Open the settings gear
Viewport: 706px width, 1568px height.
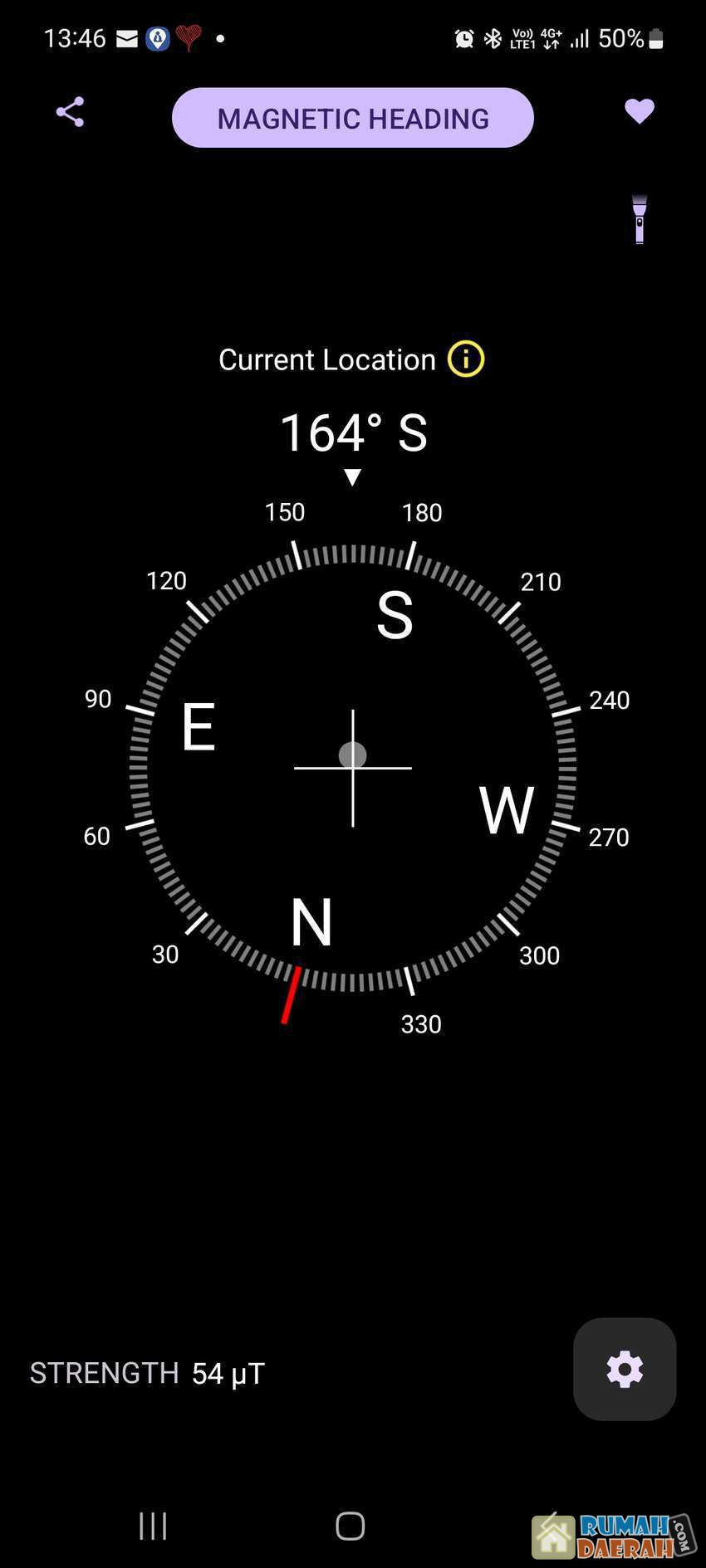pos(625,1369)
